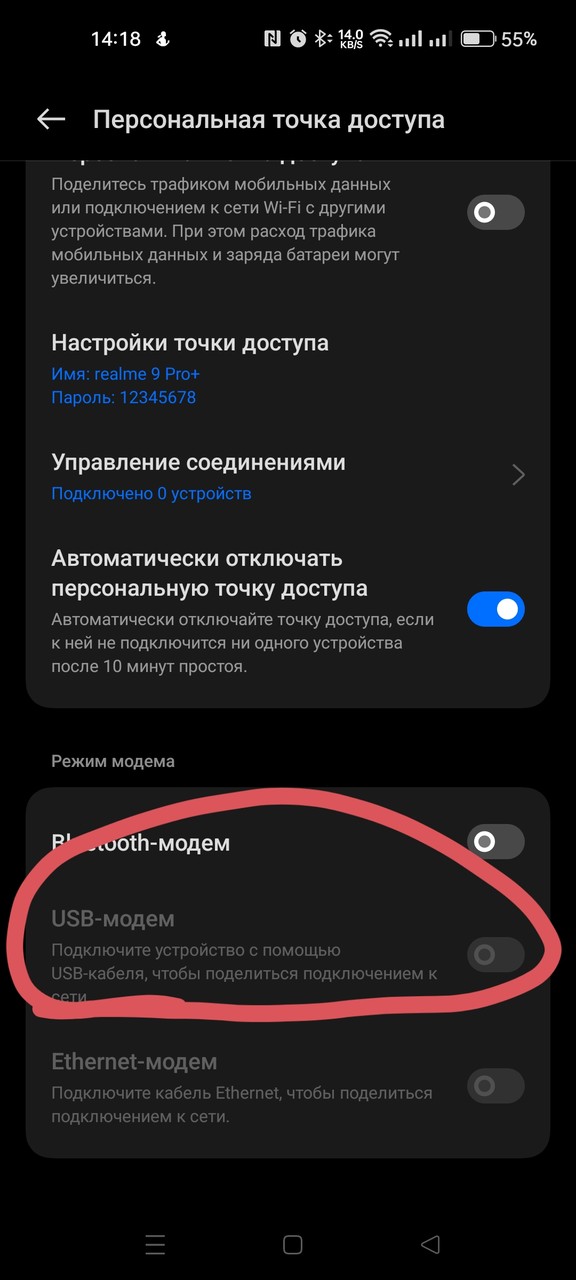Open recent apps from navigation bar
The image size is (576, 1280).
[155, 1244]
